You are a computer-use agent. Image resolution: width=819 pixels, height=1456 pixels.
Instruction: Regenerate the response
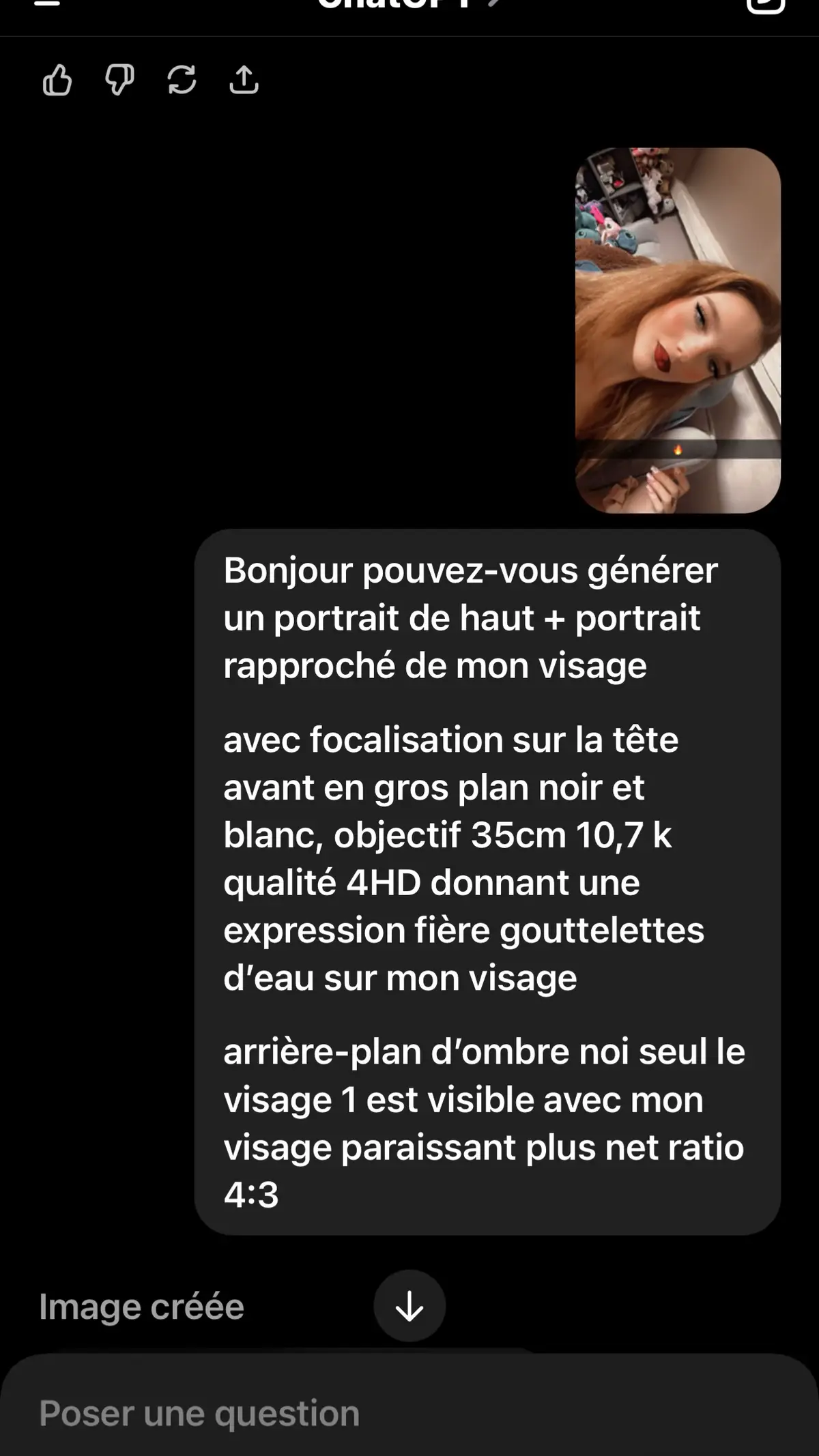182,81
